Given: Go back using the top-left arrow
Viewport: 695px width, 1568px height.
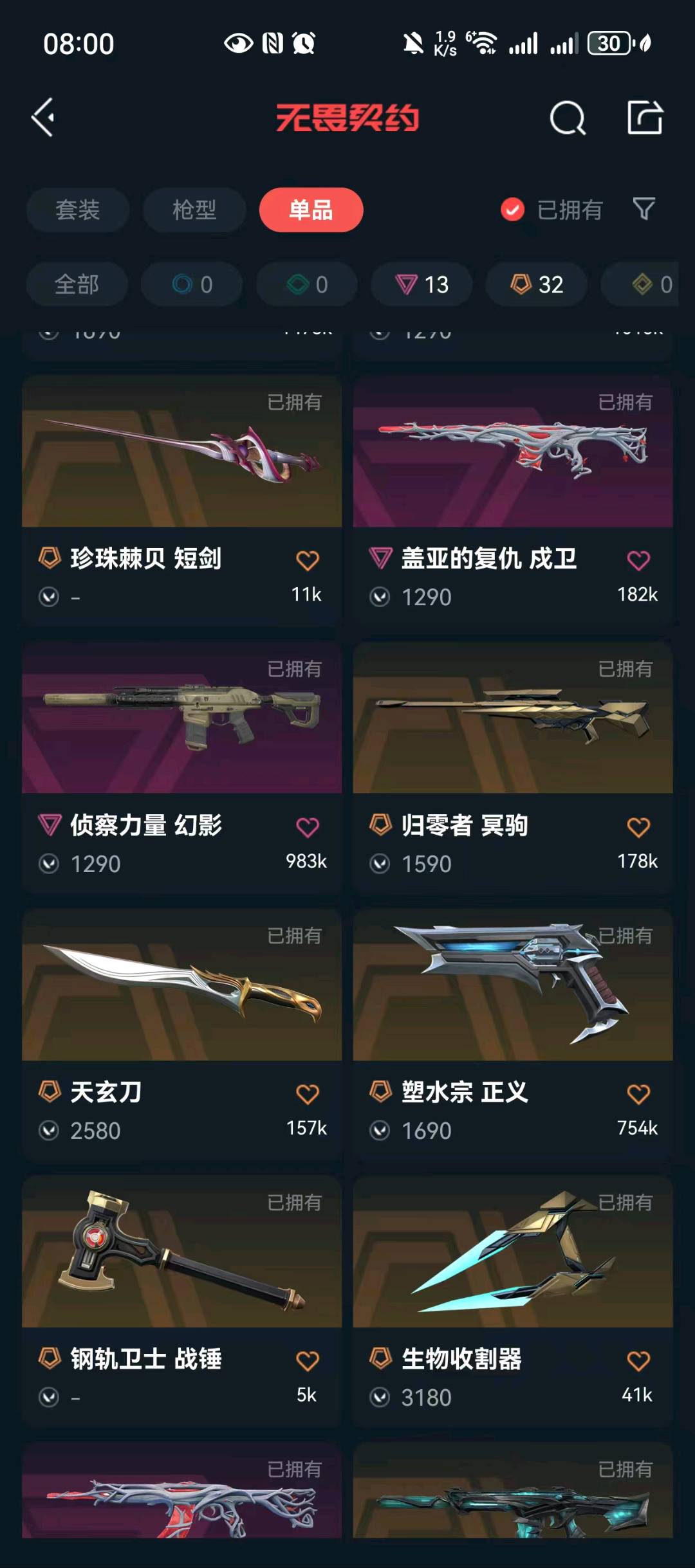Looking at the screenshot, I should pyautogui.click(x=44, y=118).
